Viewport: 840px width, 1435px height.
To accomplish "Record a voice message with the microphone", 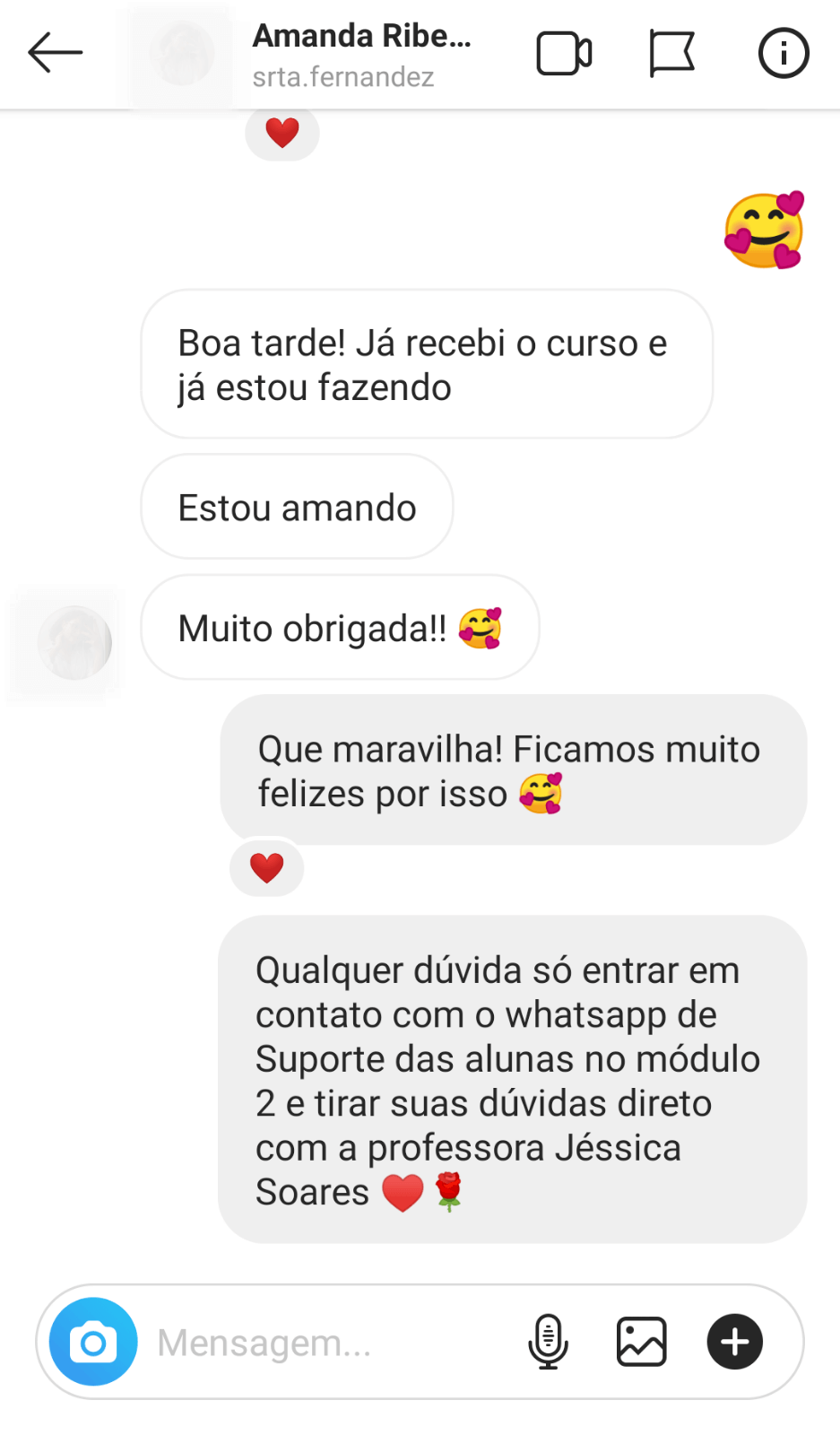I will 548,1342.
